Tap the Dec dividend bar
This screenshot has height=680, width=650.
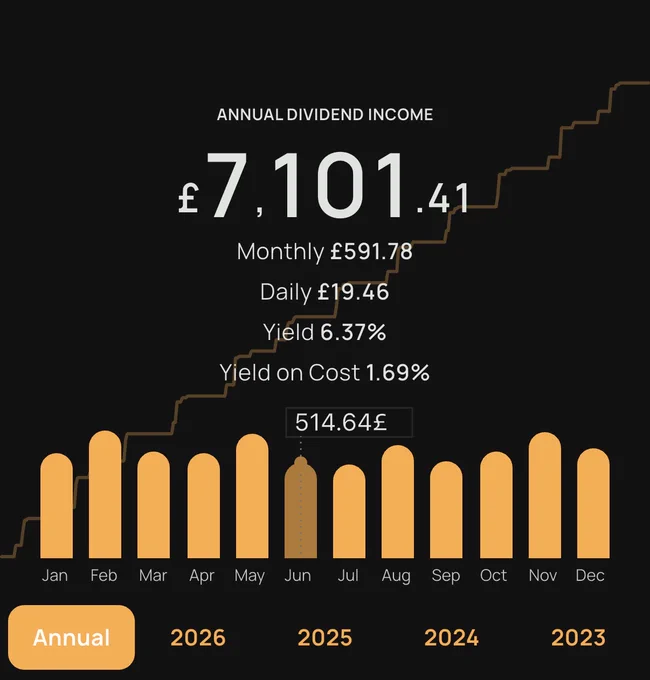coord(593,503)
